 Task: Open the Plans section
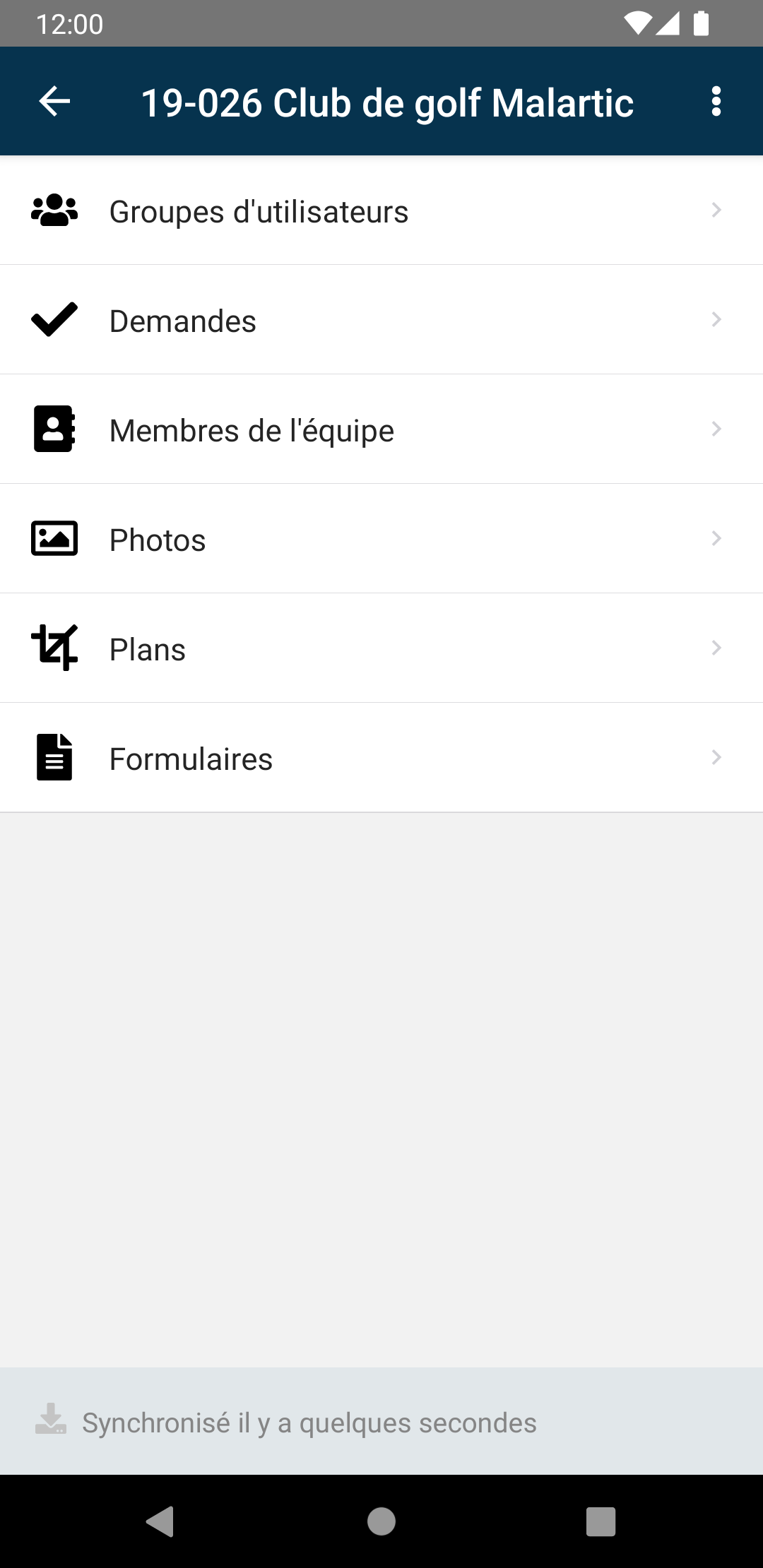click(x=381, y=648)
